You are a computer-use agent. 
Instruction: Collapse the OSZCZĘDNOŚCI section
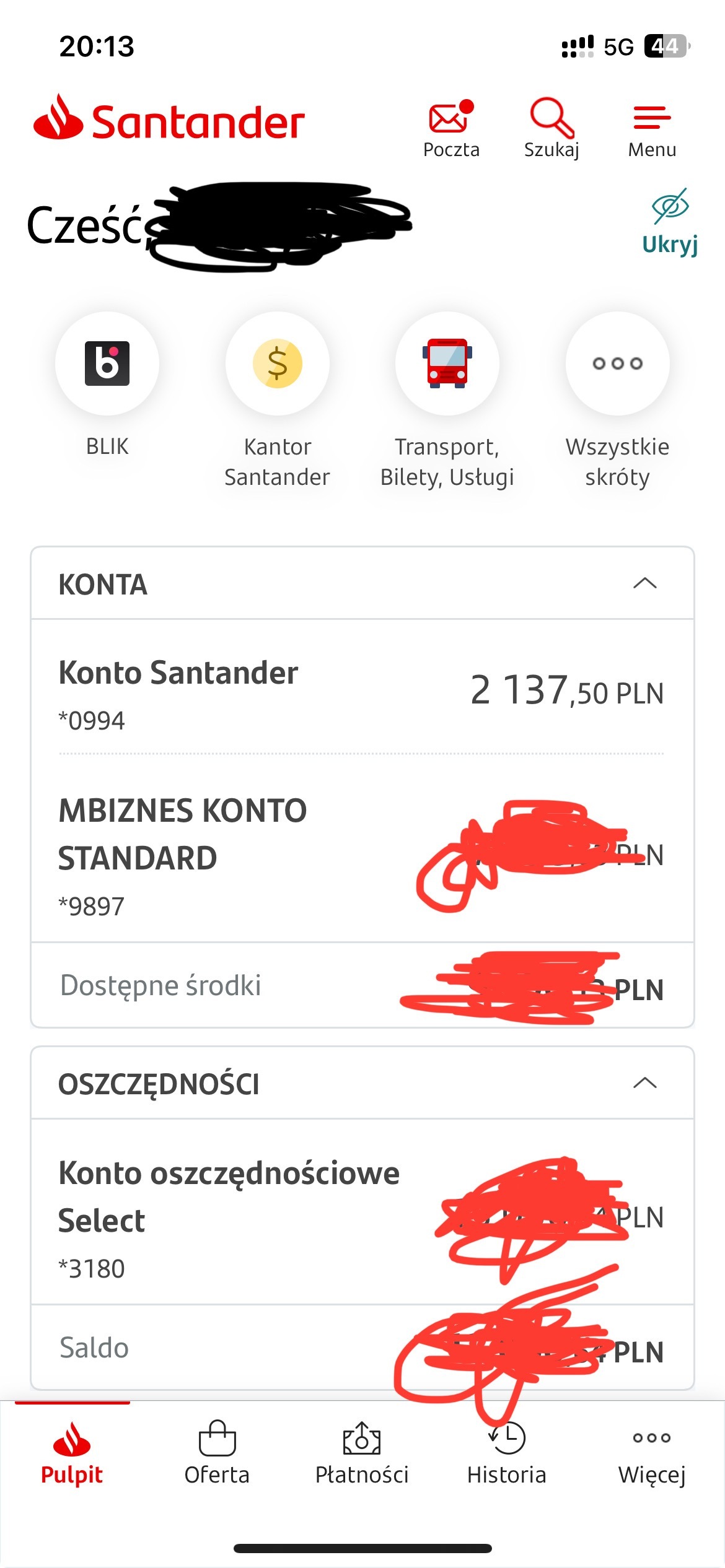coord(644,1083)
